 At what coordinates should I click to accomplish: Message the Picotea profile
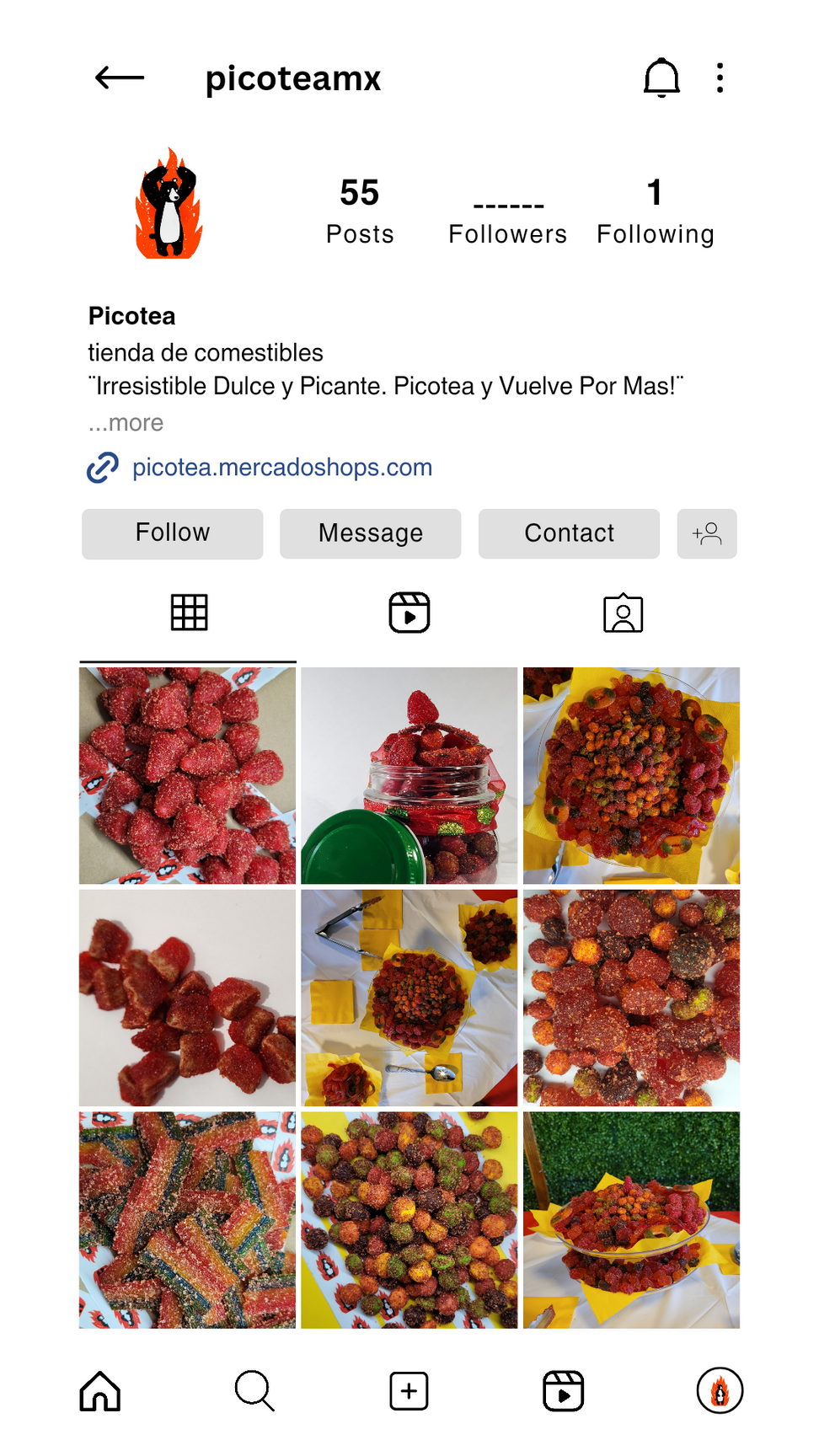(x=371, y=533)
